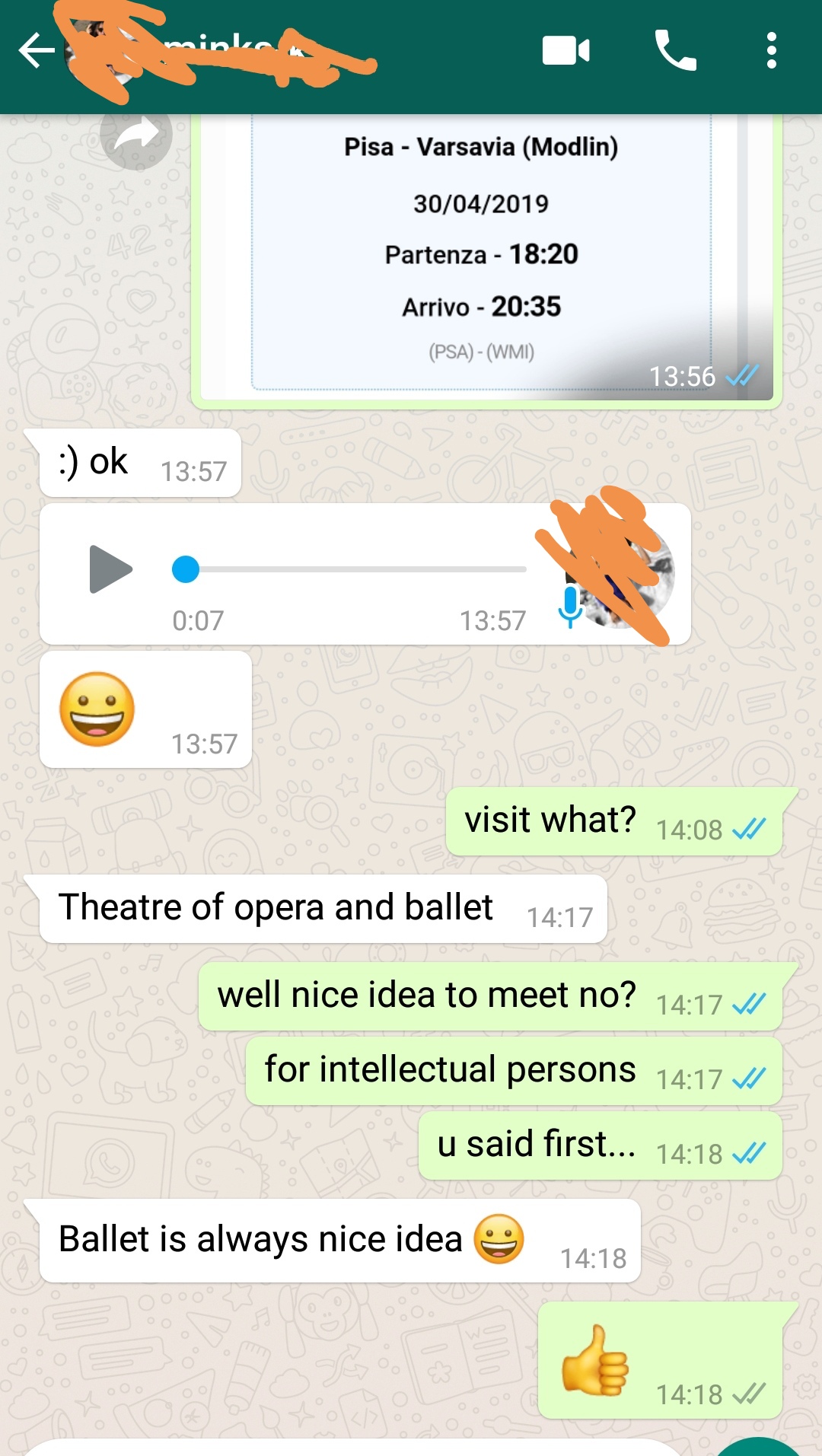Open the overflow menu
This screenshot has height=1456, width=822.
tap(771, 51)
